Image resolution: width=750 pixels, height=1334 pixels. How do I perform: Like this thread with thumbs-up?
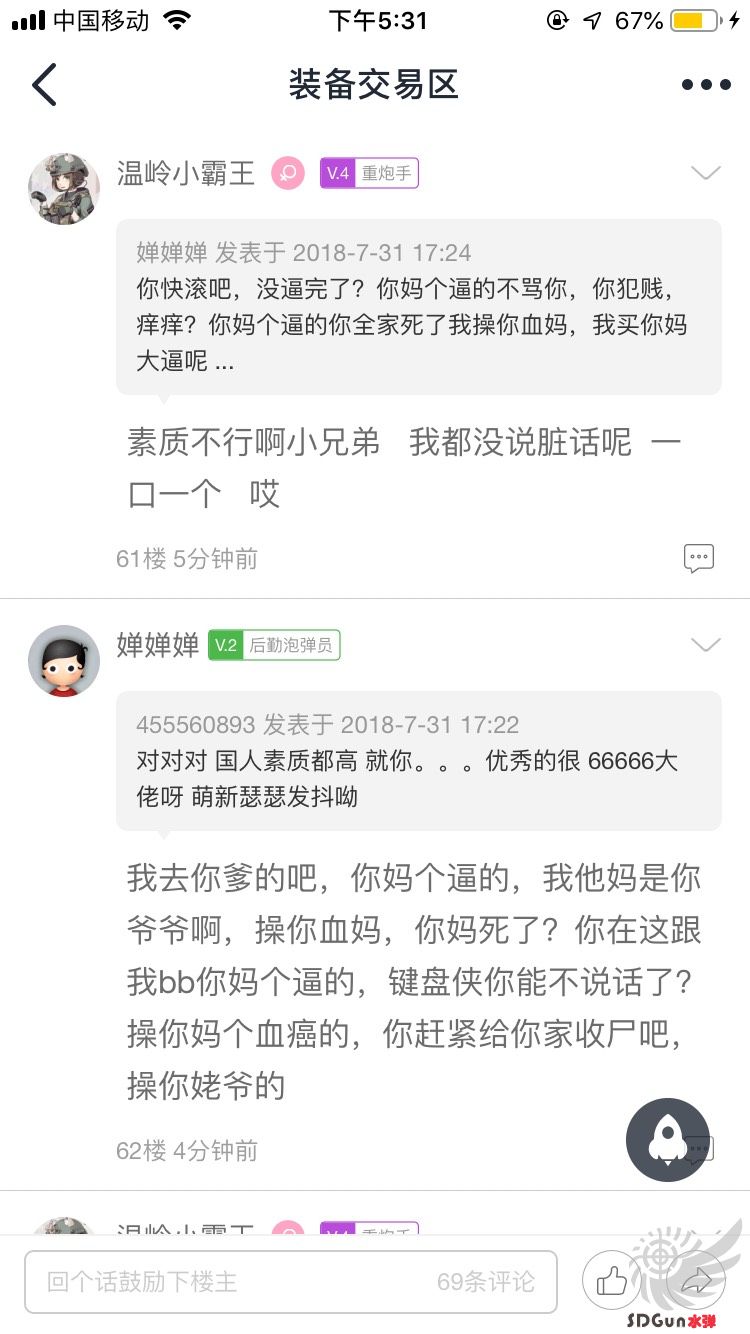coord(611,1281)
